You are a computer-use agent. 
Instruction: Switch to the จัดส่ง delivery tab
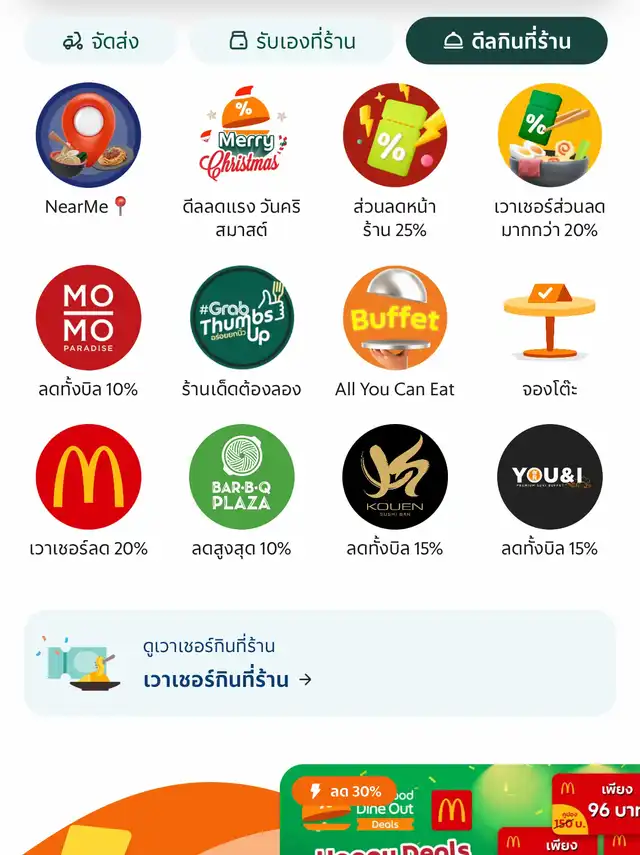pos(100,41)
